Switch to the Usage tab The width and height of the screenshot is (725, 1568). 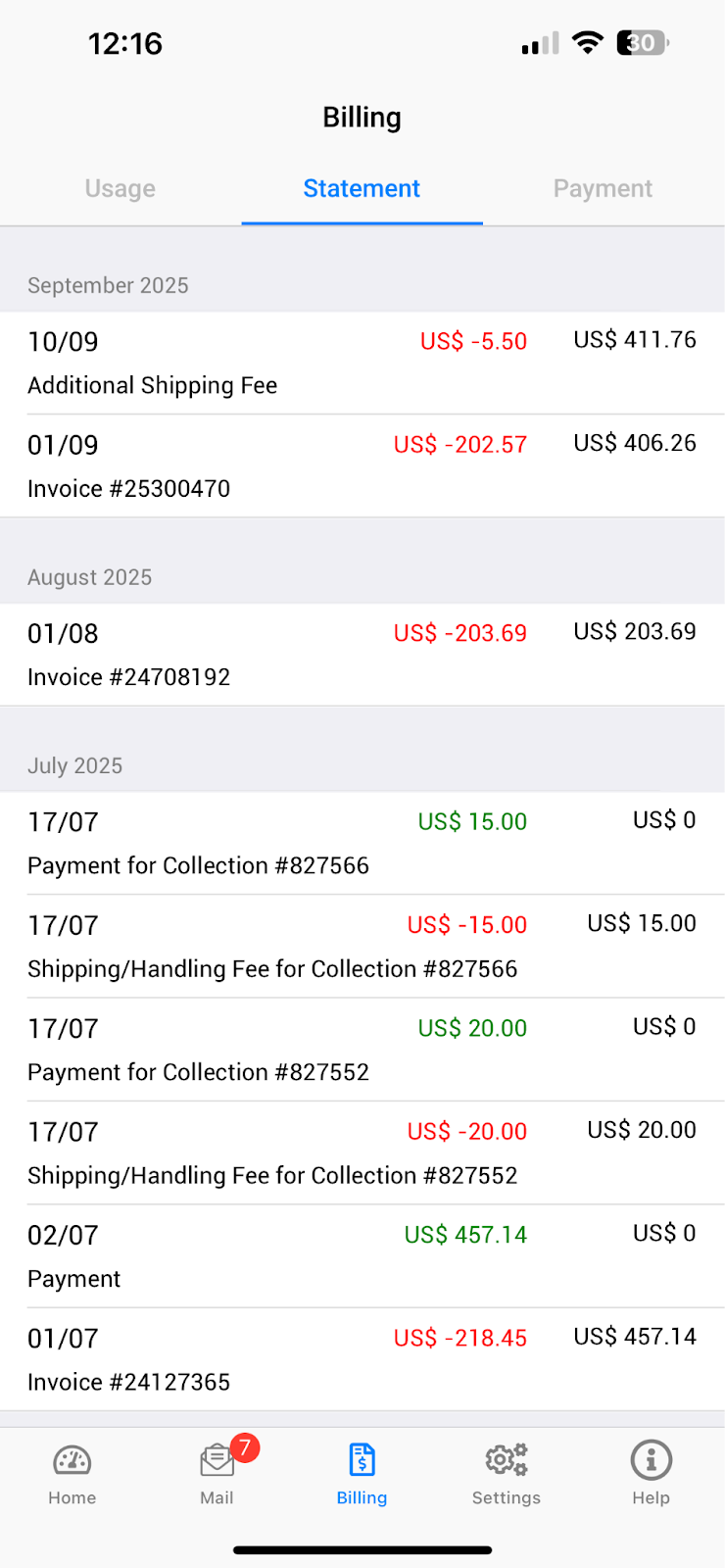point(121,188)
